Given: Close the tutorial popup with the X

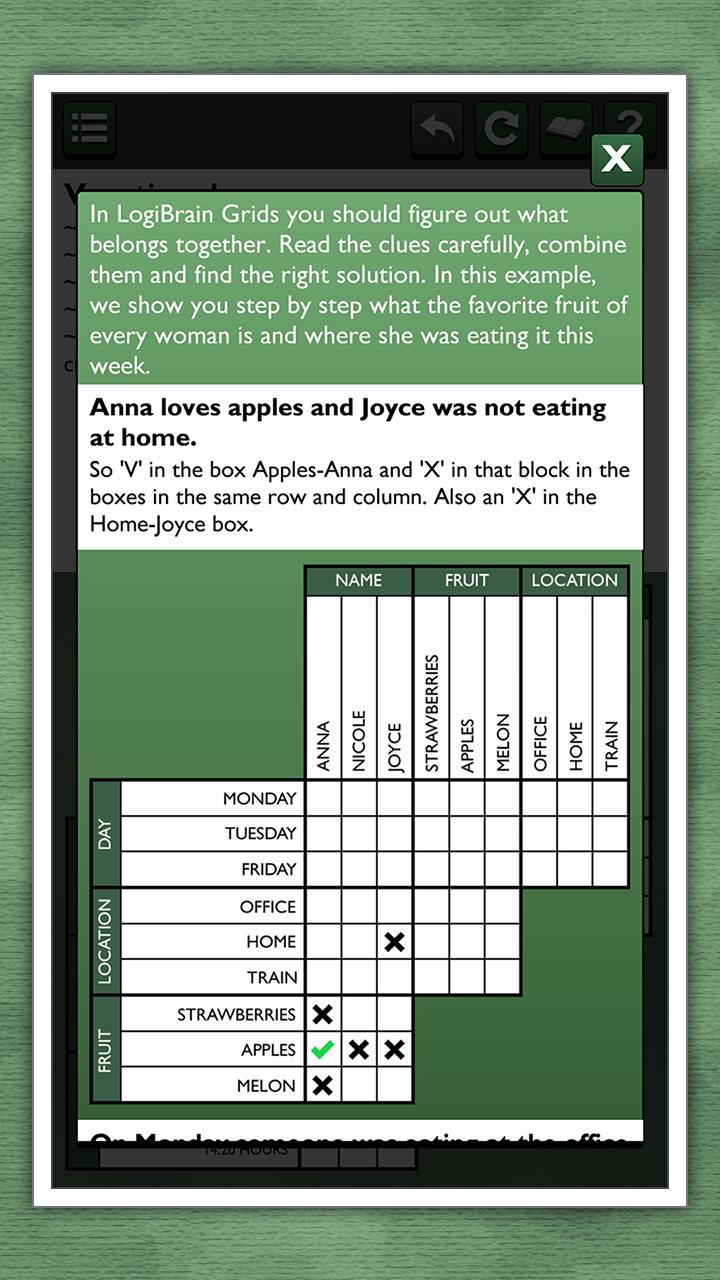Looking at the screenshot, I should 617,158.
